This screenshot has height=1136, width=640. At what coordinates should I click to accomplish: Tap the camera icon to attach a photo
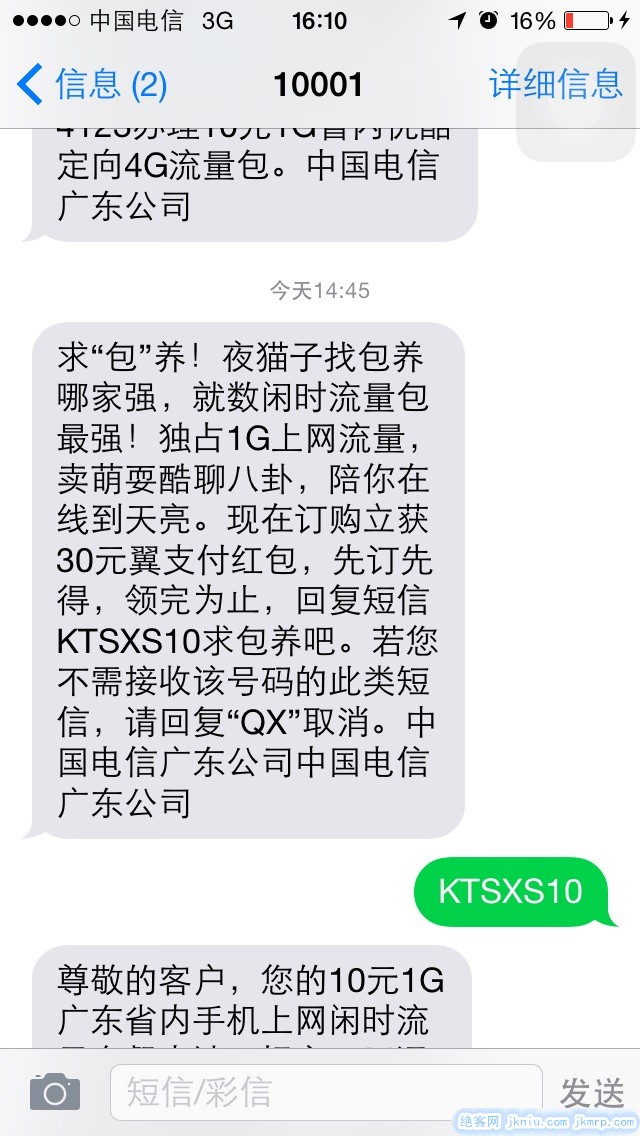pos(54,1092)
